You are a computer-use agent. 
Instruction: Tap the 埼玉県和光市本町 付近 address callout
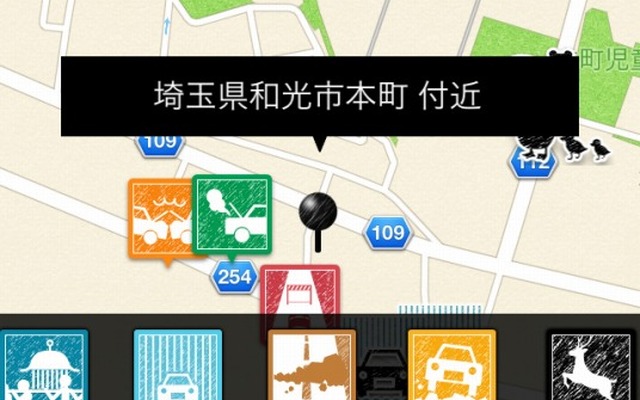click(x=319, y=96)
